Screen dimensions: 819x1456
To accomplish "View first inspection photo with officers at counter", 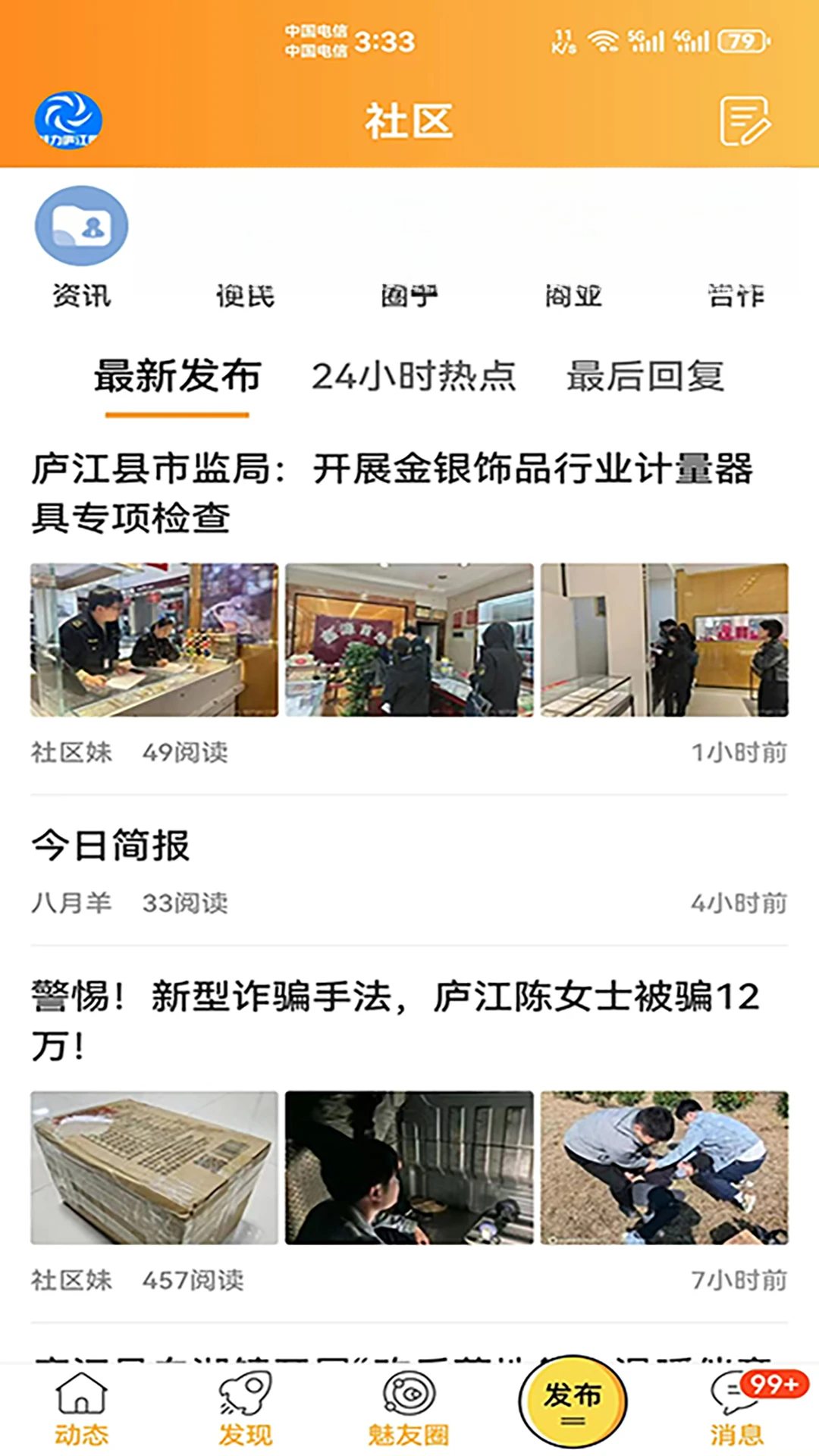I will pyautogui.click(x=154, y=640).
